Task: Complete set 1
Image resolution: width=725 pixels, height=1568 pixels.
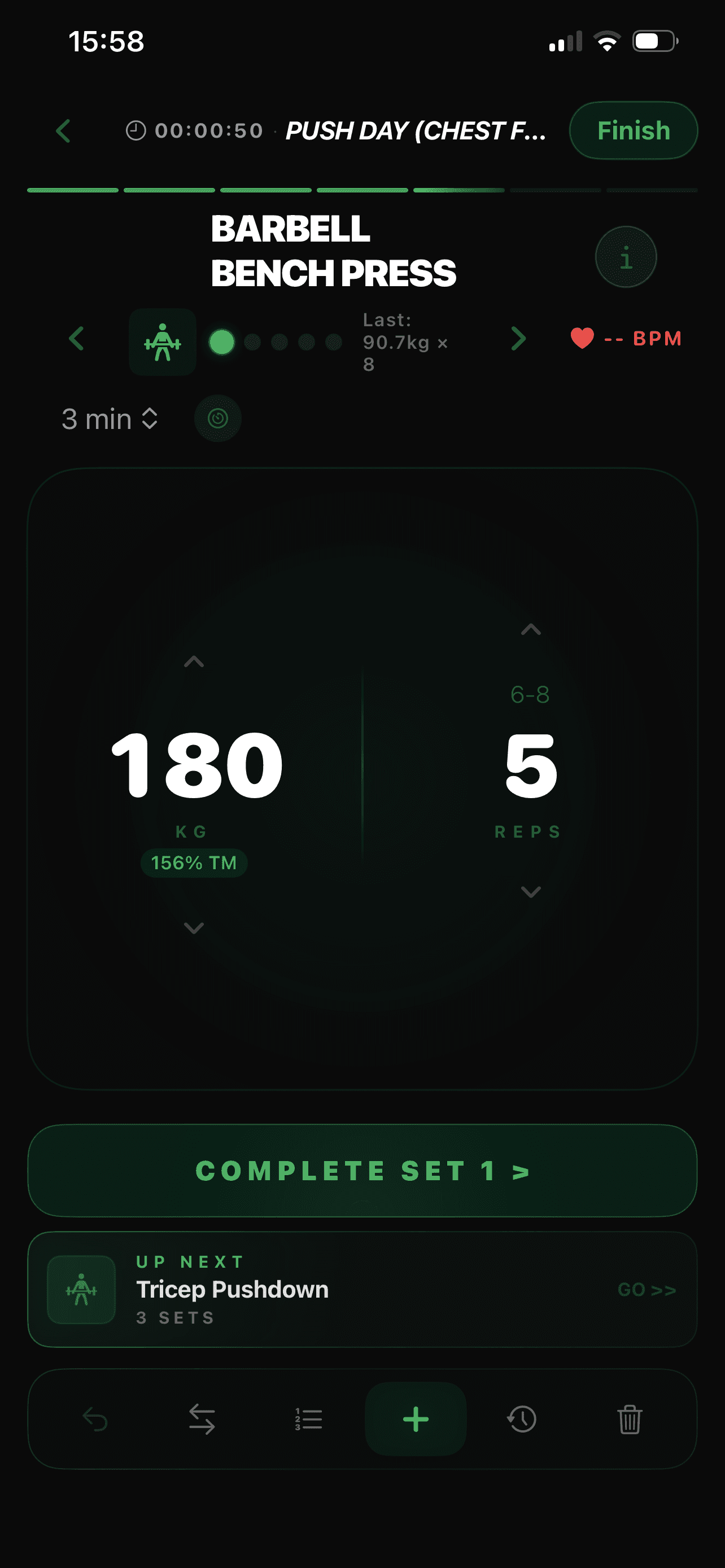Action: tap(362, 1171)
